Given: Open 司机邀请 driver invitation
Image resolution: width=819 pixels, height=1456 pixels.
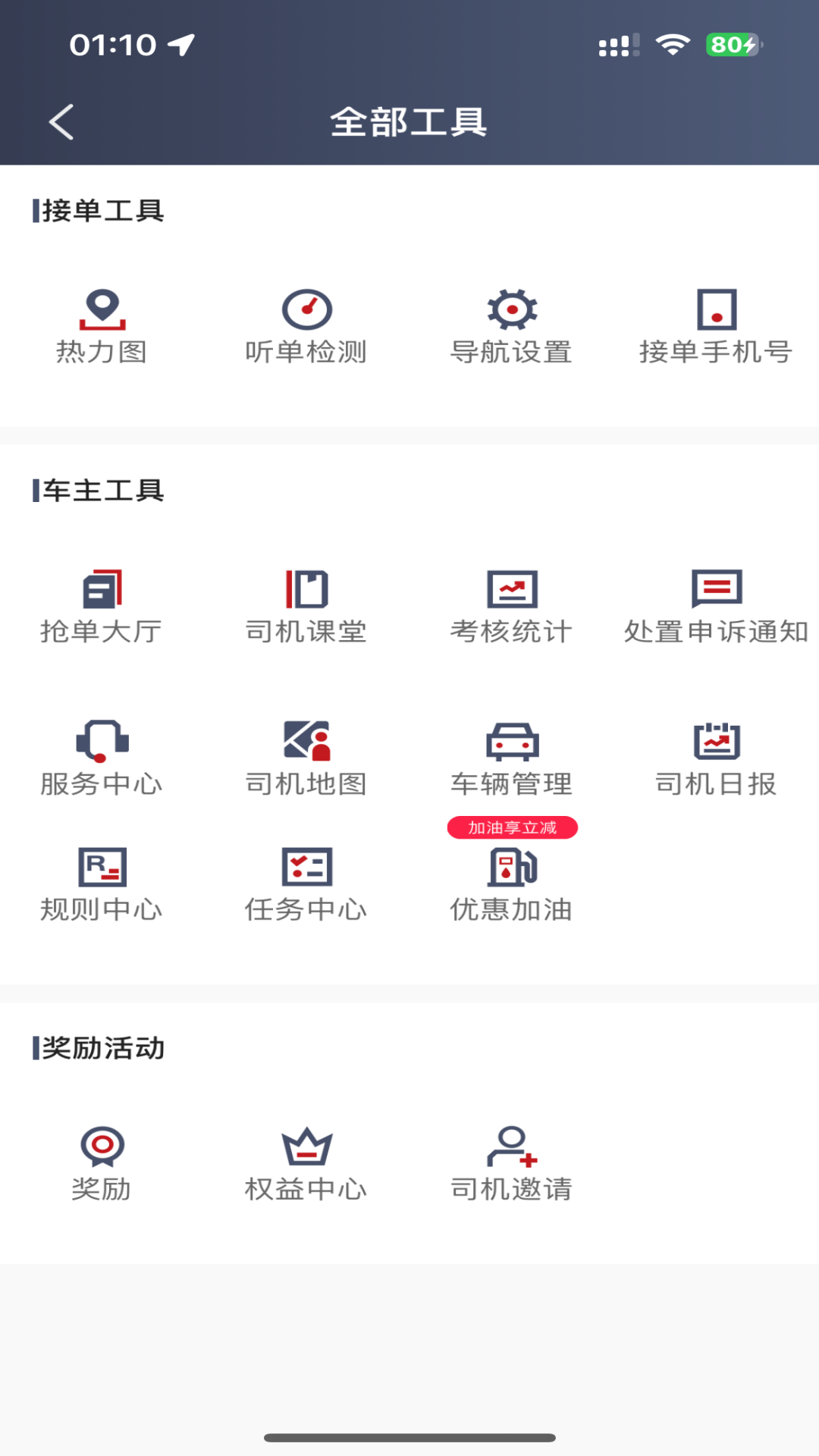Looking at the screenshot, I should pos(512,1160).
